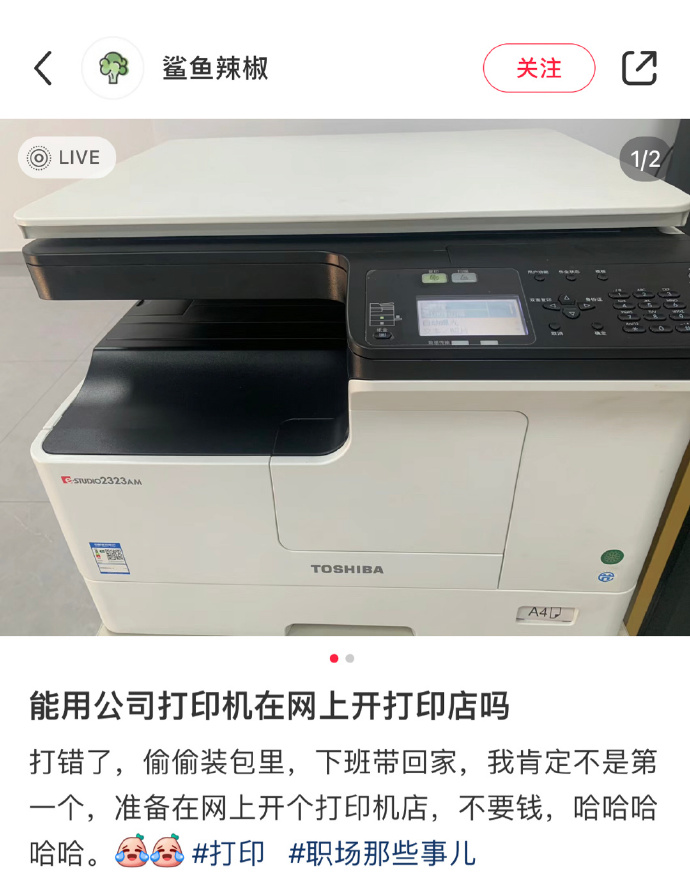The height and width of the screenshot is (882, 690).
Task: Go back to the previous page
Action: pos(42,68)
